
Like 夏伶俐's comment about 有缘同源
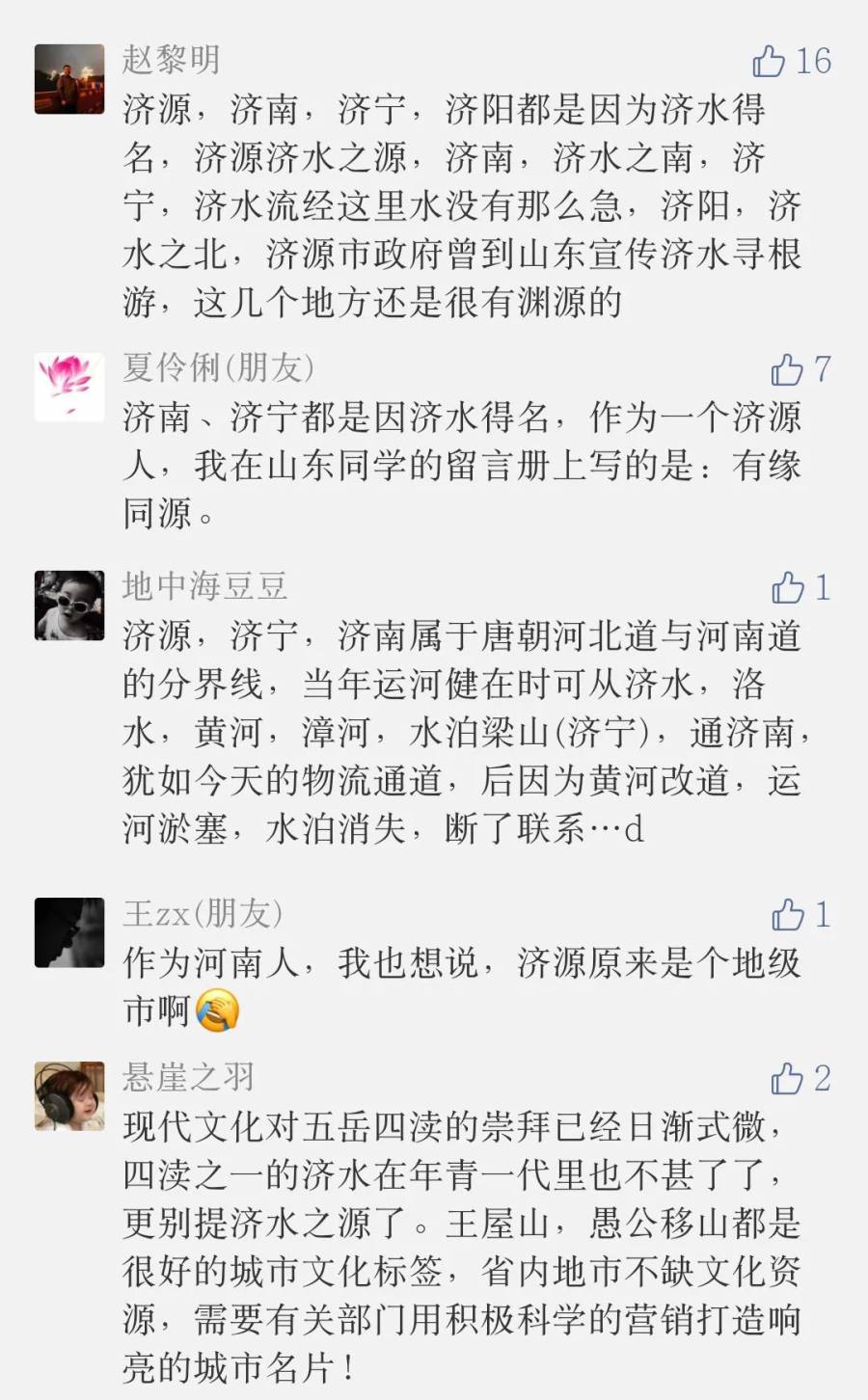[787, 369]
